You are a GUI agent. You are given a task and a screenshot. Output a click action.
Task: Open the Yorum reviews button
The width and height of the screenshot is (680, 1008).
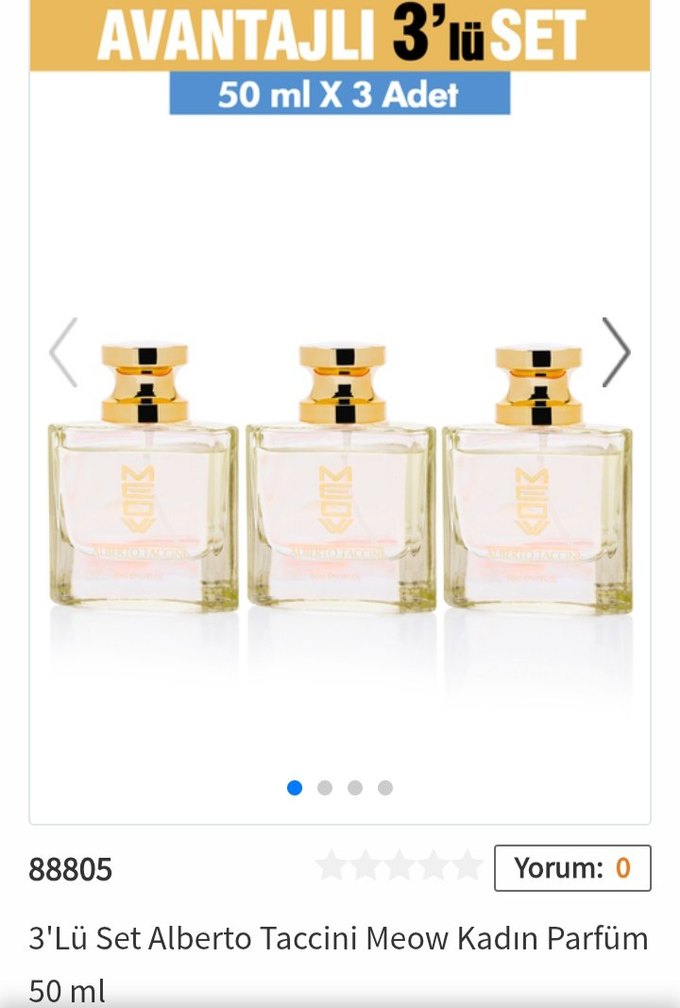[572, 868]
